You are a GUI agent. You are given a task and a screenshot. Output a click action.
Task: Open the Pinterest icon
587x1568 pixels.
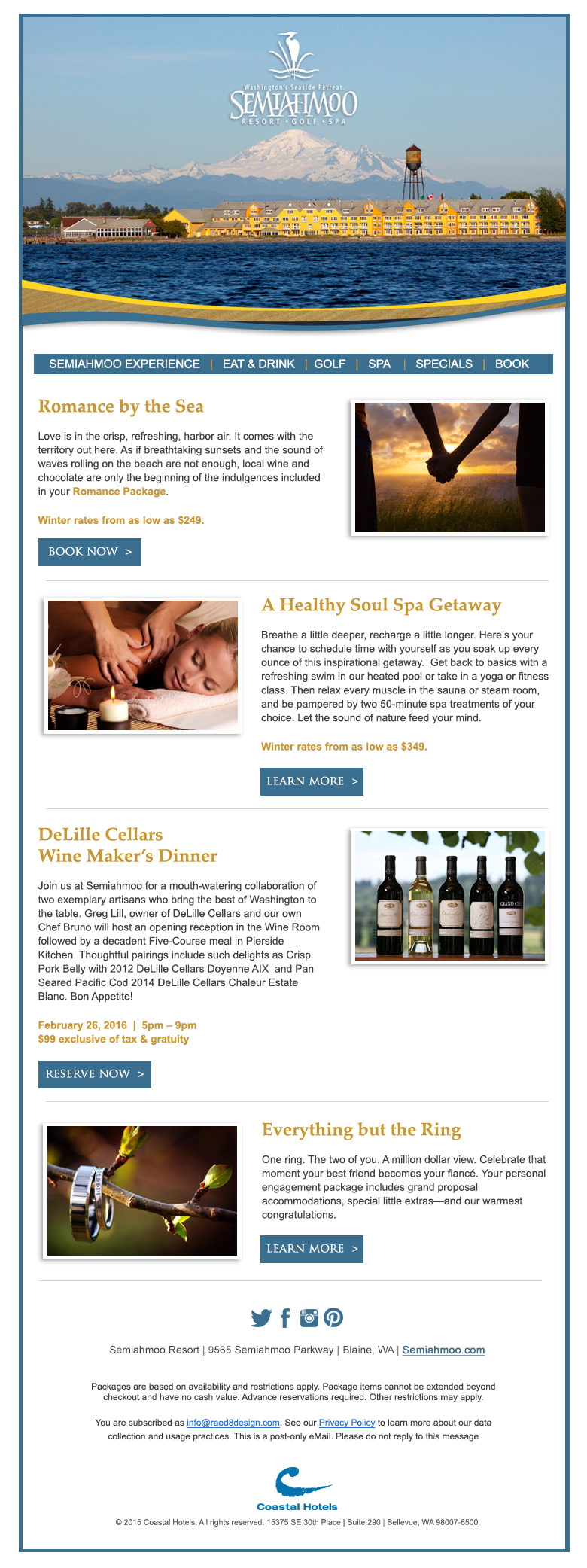(x=333, y=1317)
